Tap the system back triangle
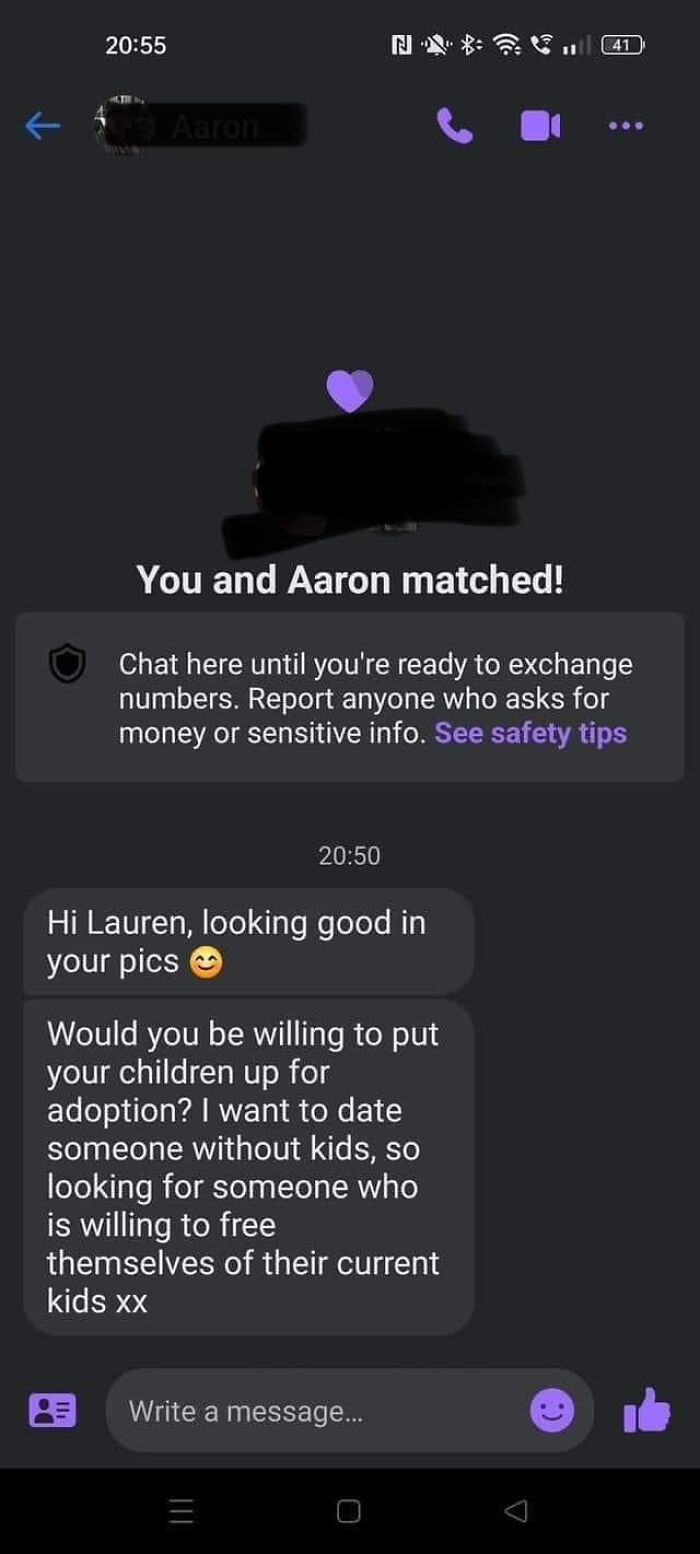700x1554 pixels. pos(515,1510)
